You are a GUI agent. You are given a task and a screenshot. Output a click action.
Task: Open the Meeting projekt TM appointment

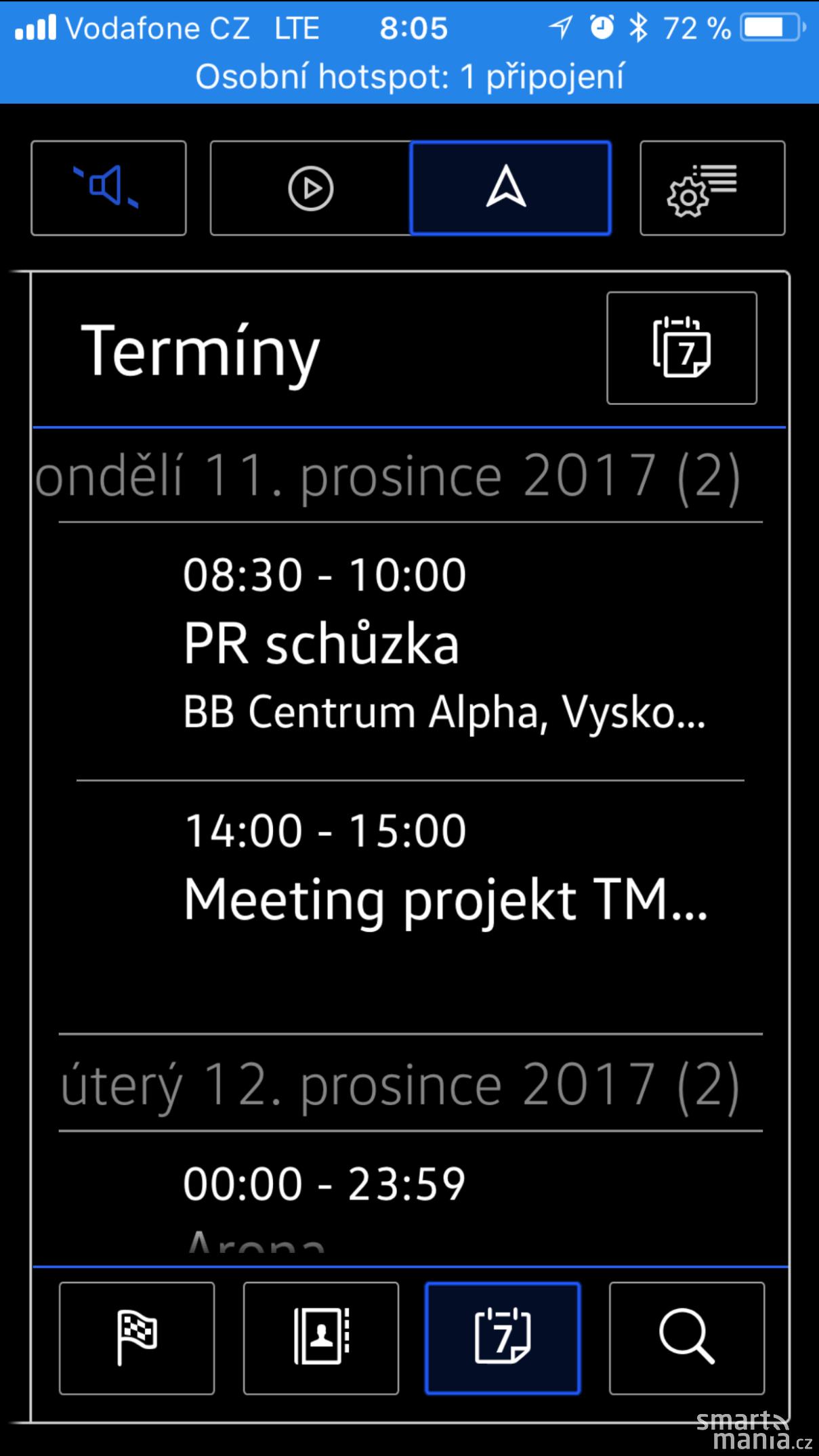click(411, 906)
